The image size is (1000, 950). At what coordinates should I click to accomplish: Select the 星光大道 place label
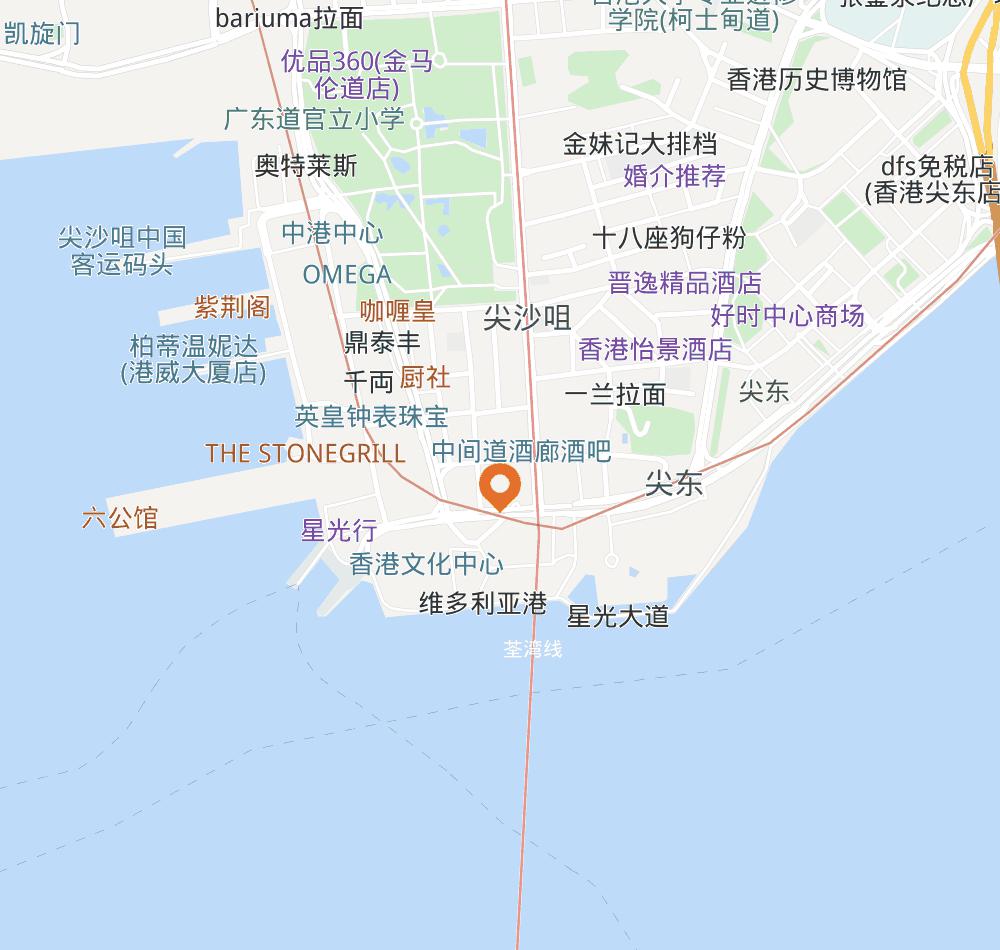618,616
